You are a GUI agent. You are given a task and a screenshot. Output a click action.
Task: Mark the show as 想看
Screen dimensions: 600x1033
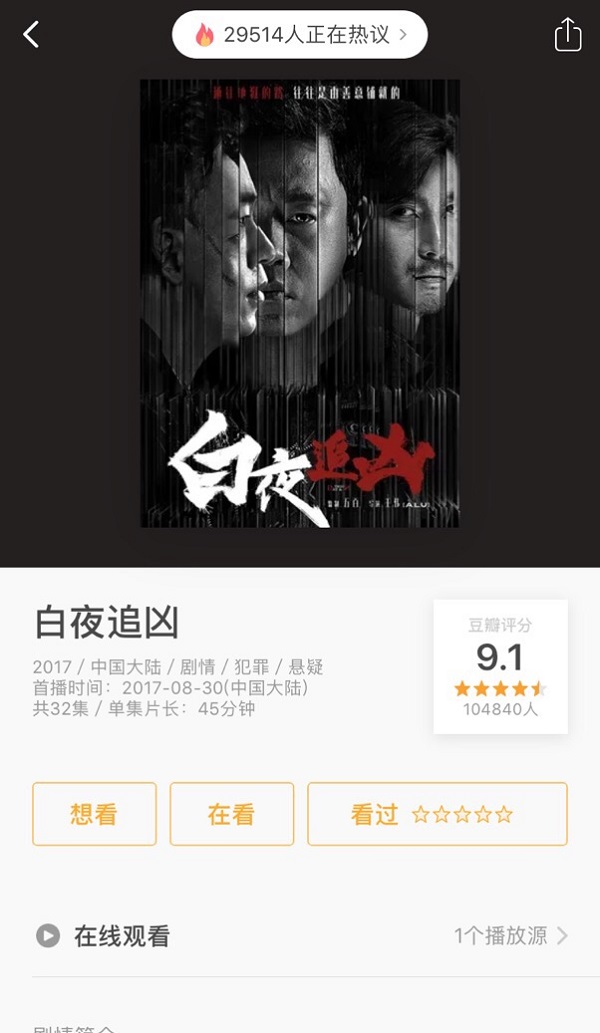tap(94, 814)
